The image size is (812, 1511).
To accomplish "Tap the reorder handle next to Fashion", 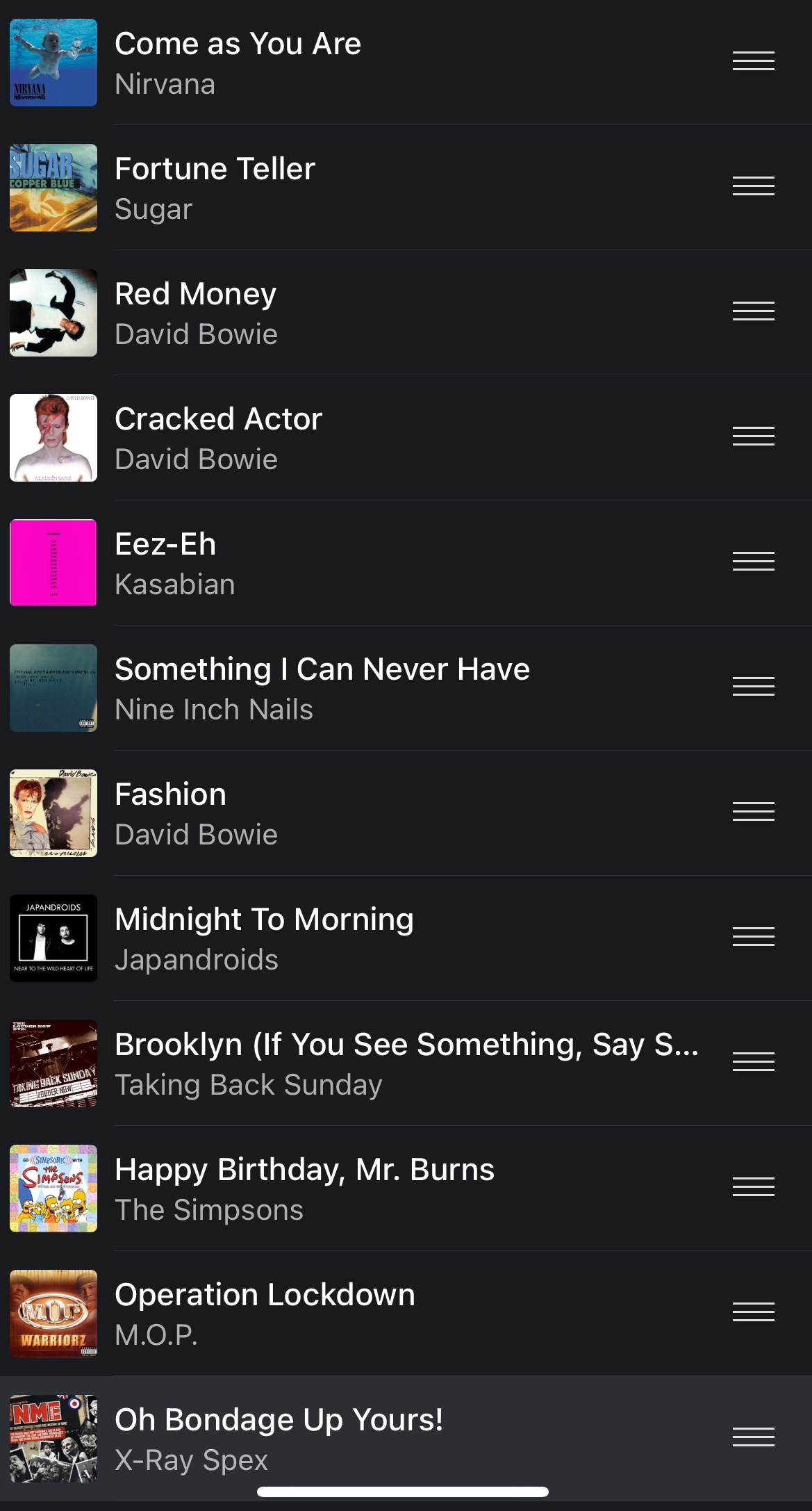I will tap(753, 812).
